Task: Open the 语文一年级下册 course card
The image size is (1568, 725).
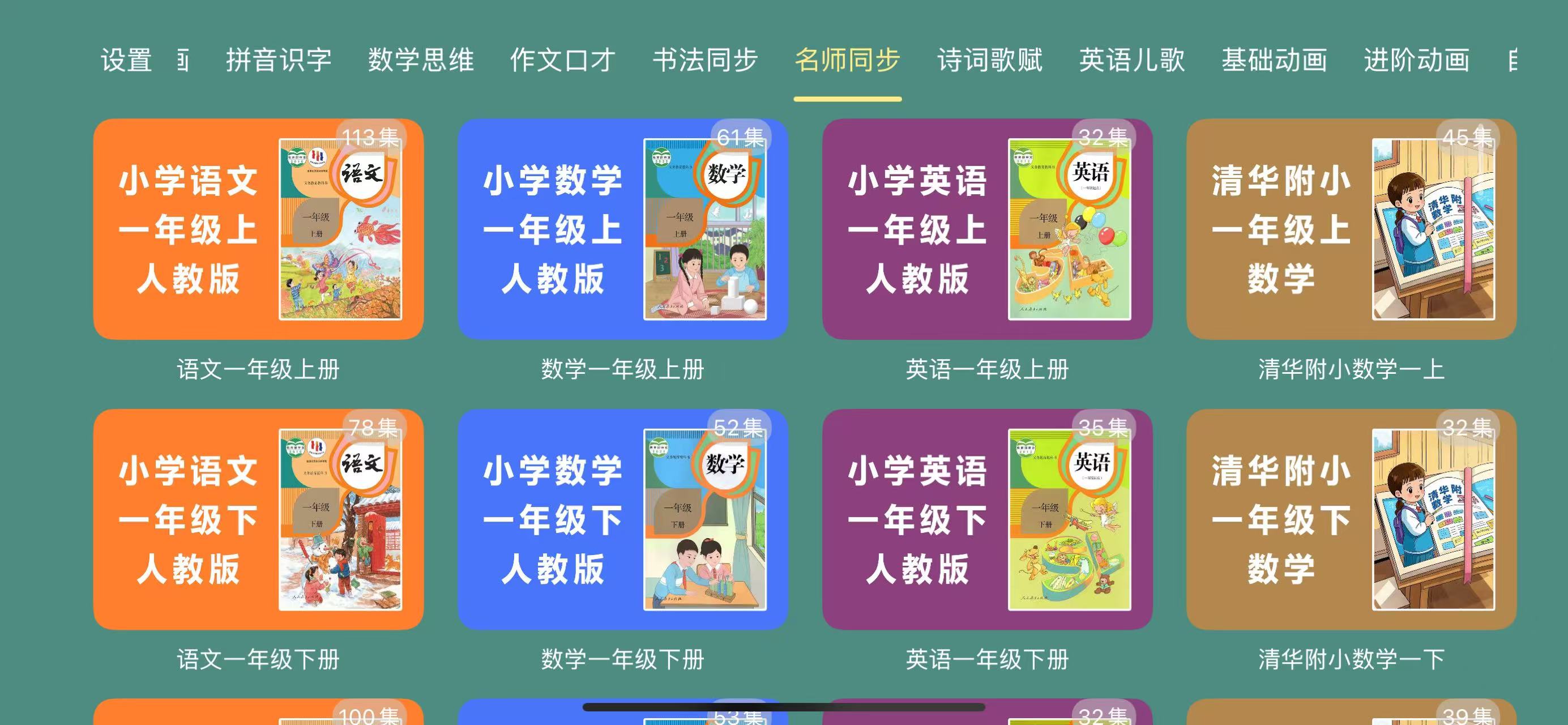Action: tap(258, 519)
